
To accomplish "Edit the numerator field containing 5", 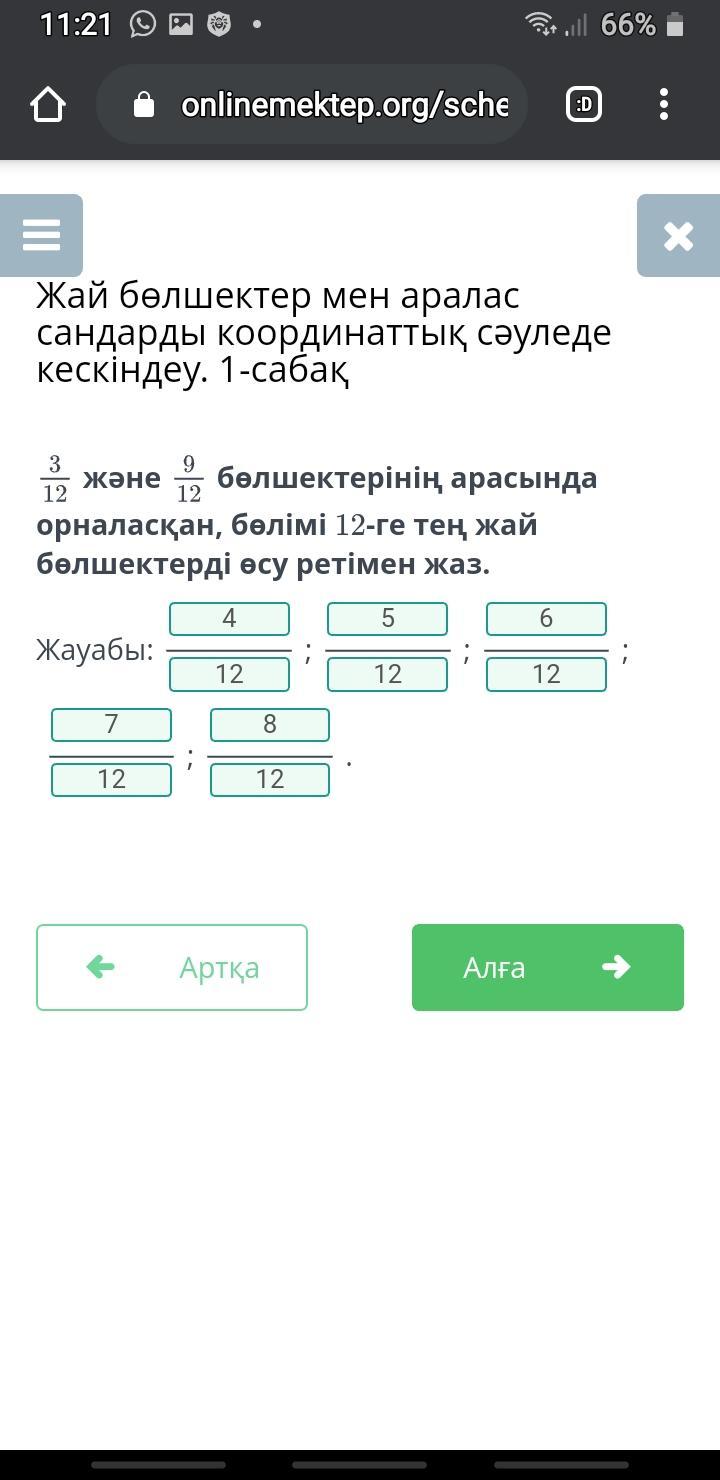I will click(387, 619).
